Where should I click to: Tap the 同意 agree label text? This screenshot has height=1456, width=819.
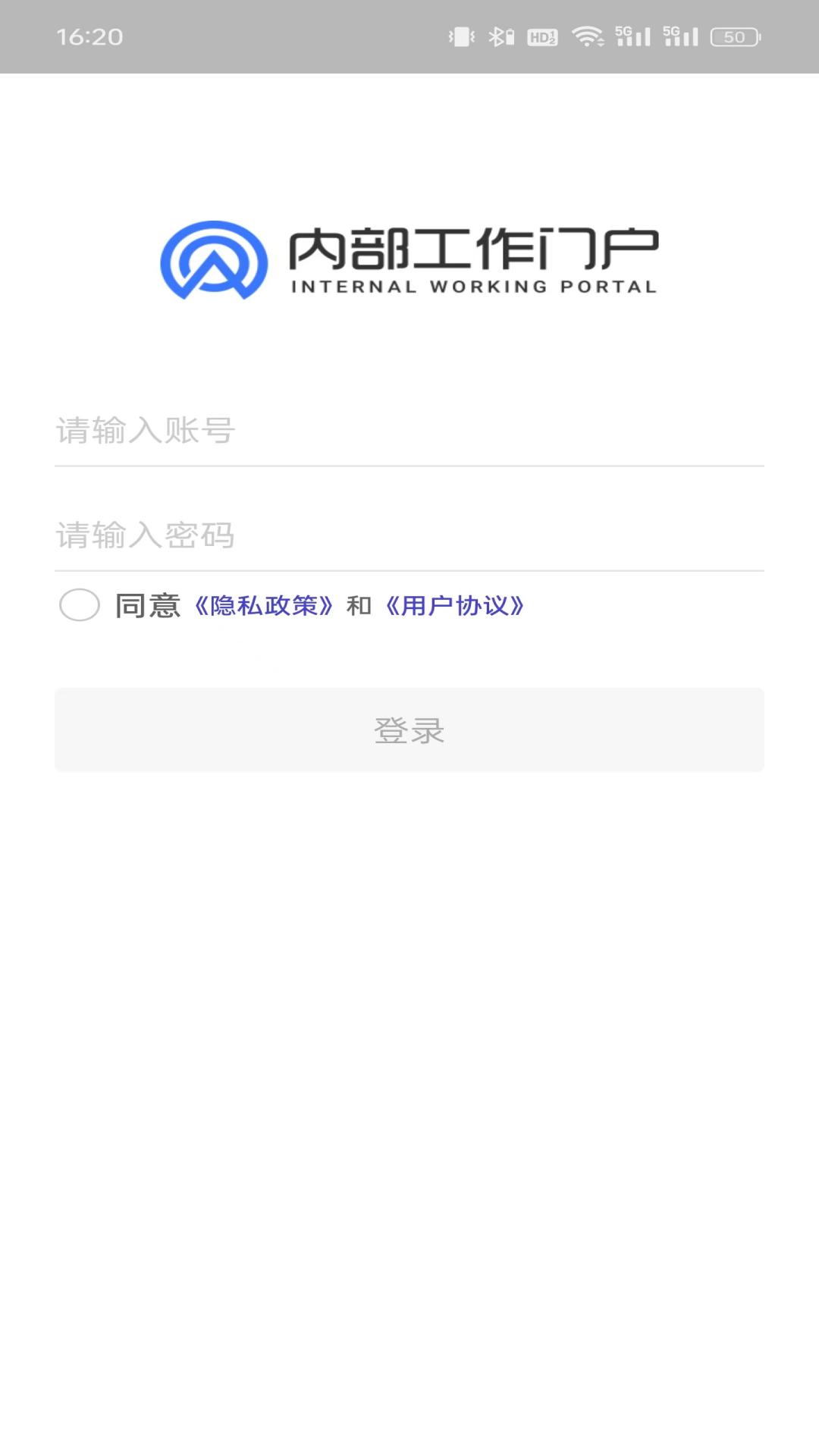click(x=146, y=605)
